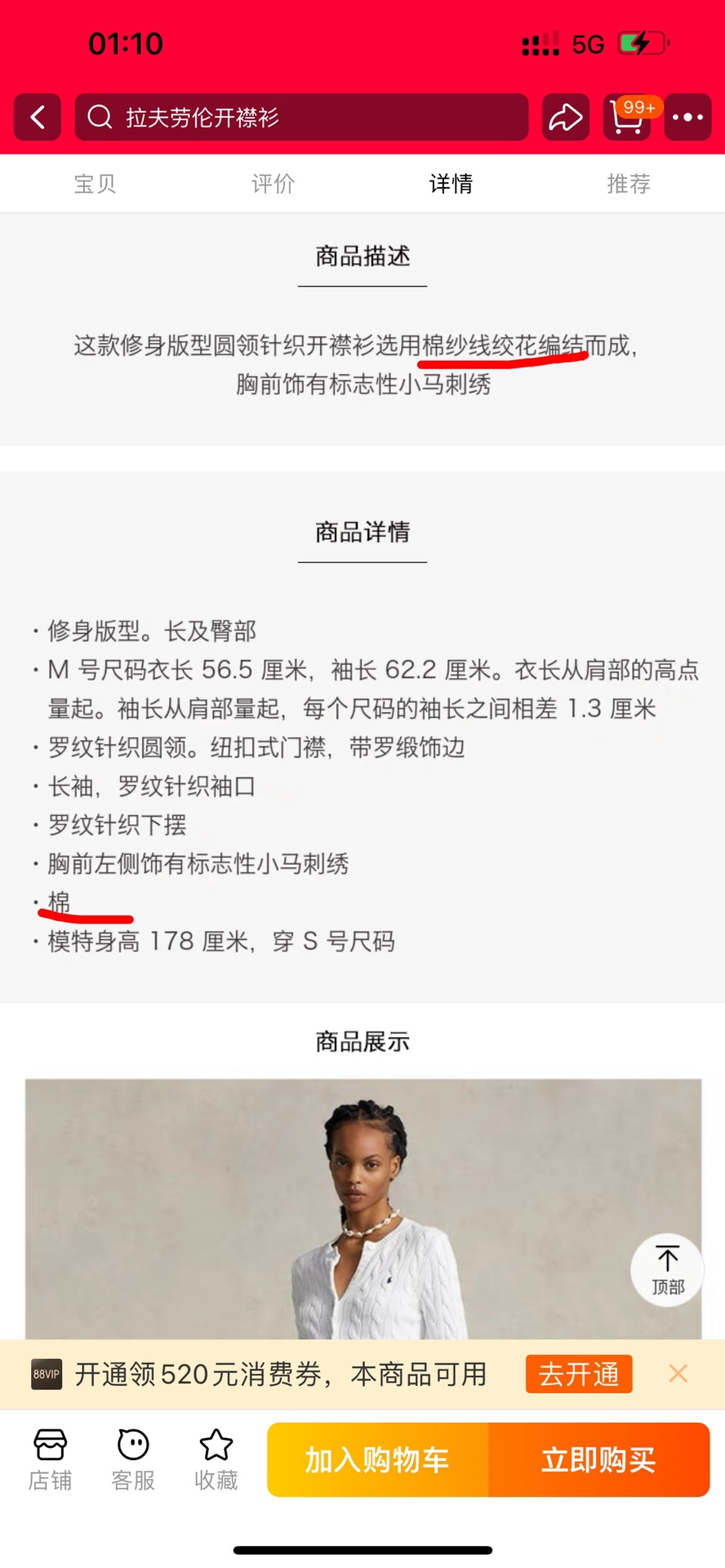Image resolution: width=725 pixels, height=1568 pixels.
Task: Share this product
Action: click(x=565, y=118)
